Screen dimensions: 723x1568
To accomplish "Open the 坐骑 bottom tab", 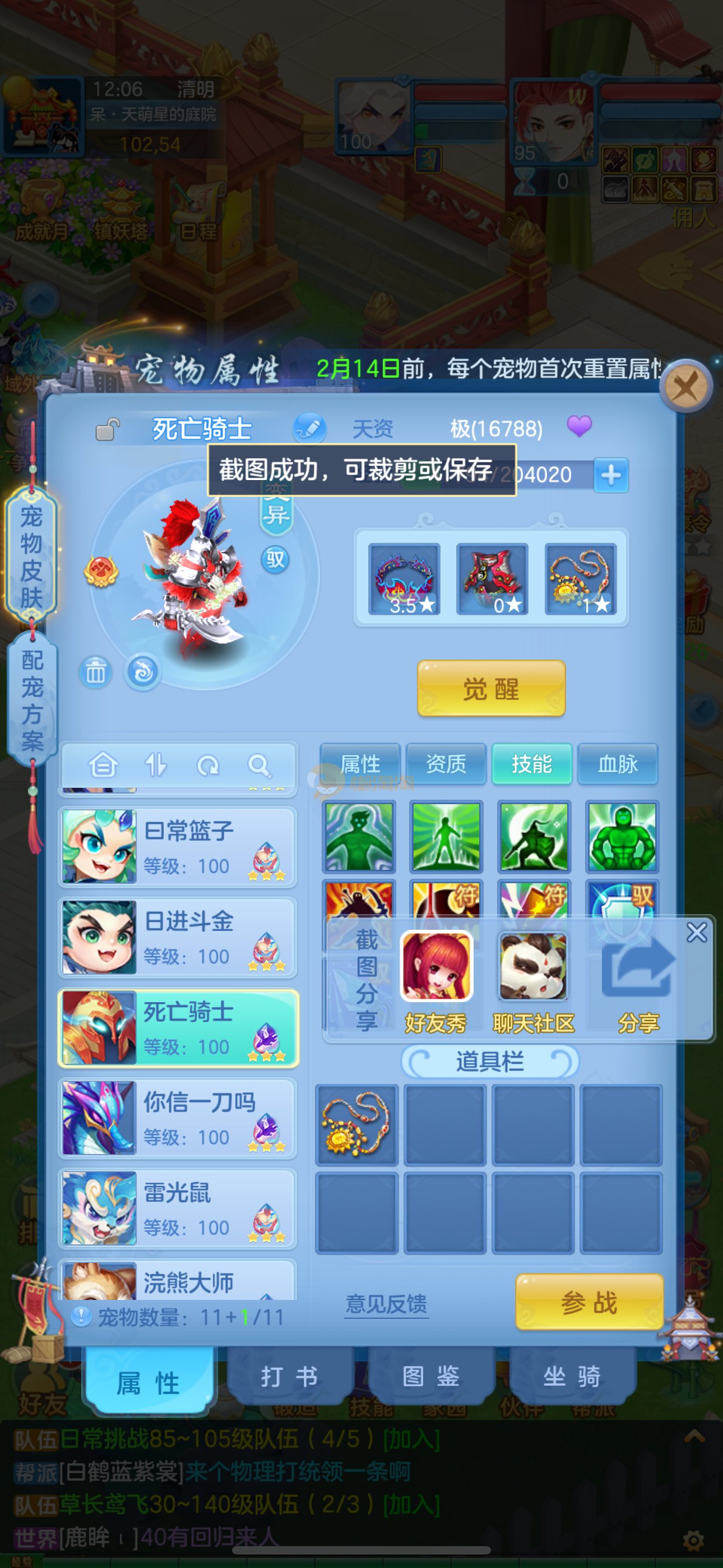I will click(572, 1376).
